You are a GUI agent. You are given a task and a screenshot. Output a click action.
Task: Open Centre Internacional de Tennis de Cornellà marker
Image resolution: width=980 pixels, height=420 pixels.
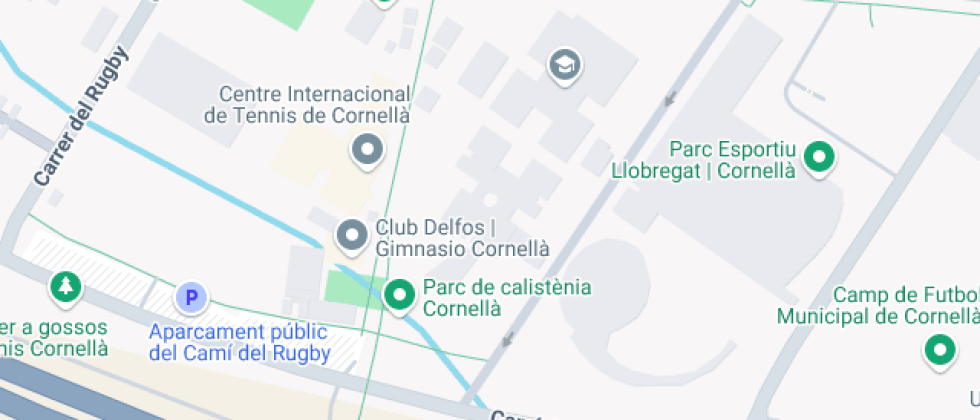coord(368,151)
